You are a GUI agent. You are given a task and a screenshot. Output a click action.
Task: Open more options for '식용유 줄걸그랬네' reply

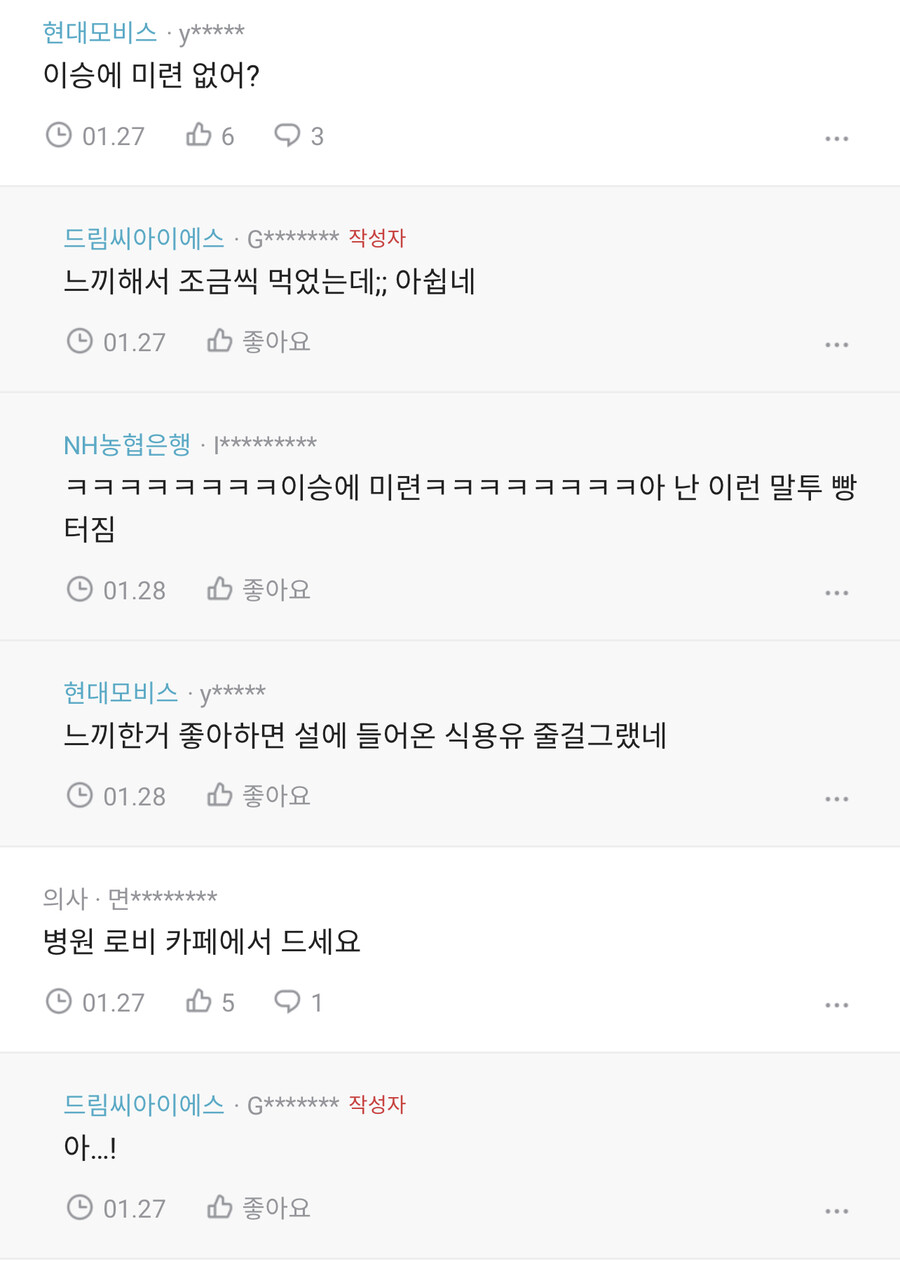coord(836,798)
